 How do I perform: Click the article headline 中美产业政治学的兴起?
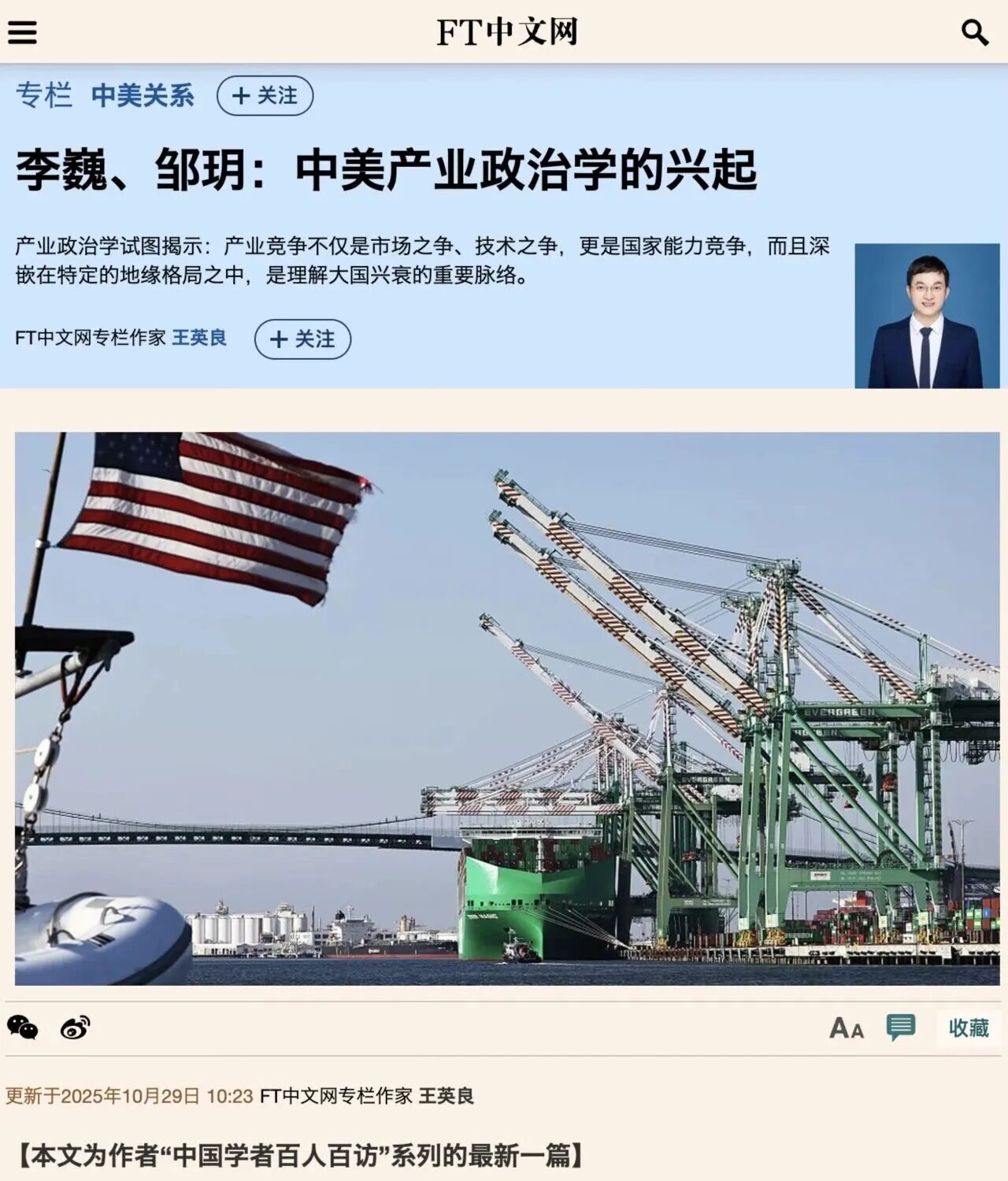pos(386,170)
